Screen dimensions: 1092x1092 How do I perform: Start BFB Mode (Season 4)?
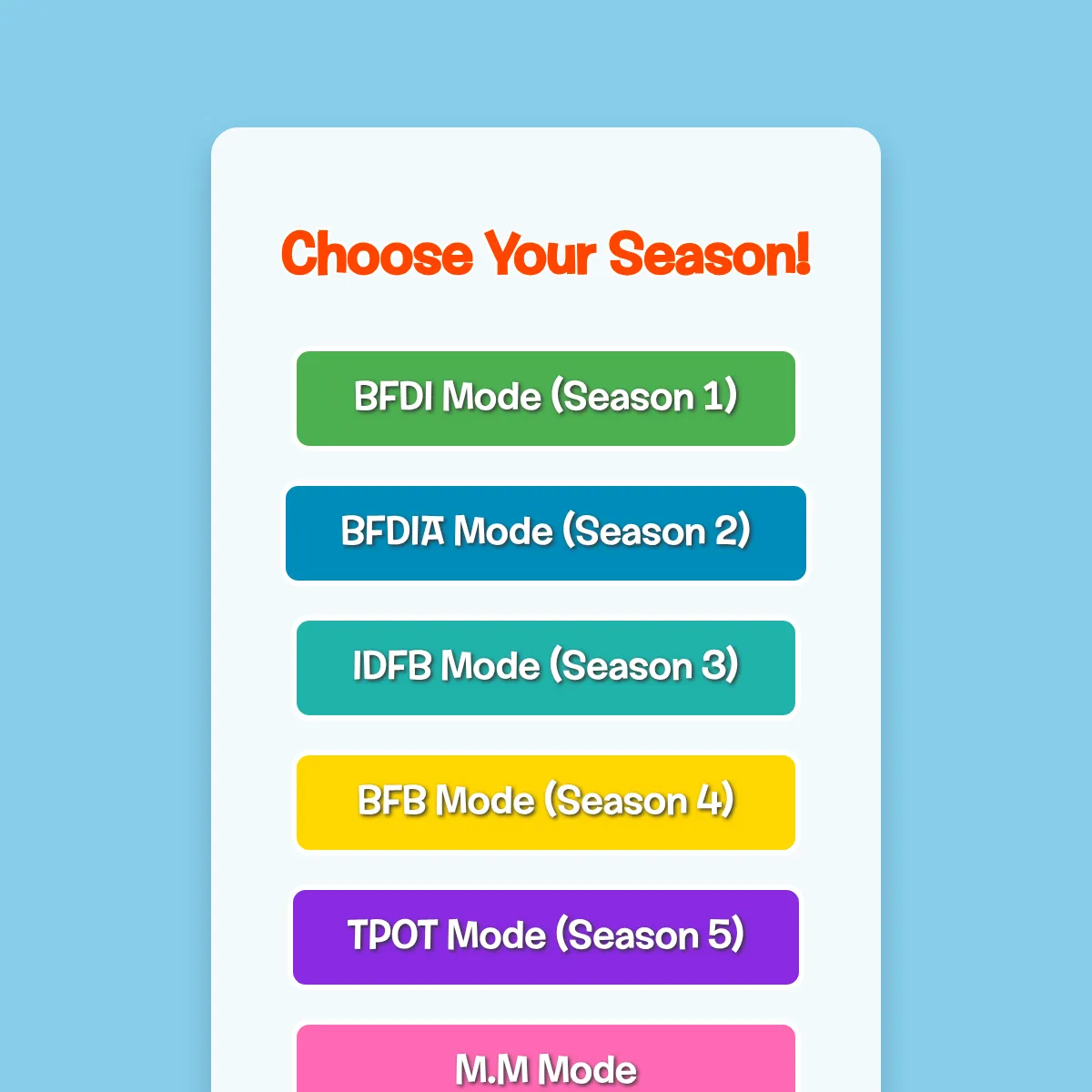pyautogui.click(x=546, y=803)
